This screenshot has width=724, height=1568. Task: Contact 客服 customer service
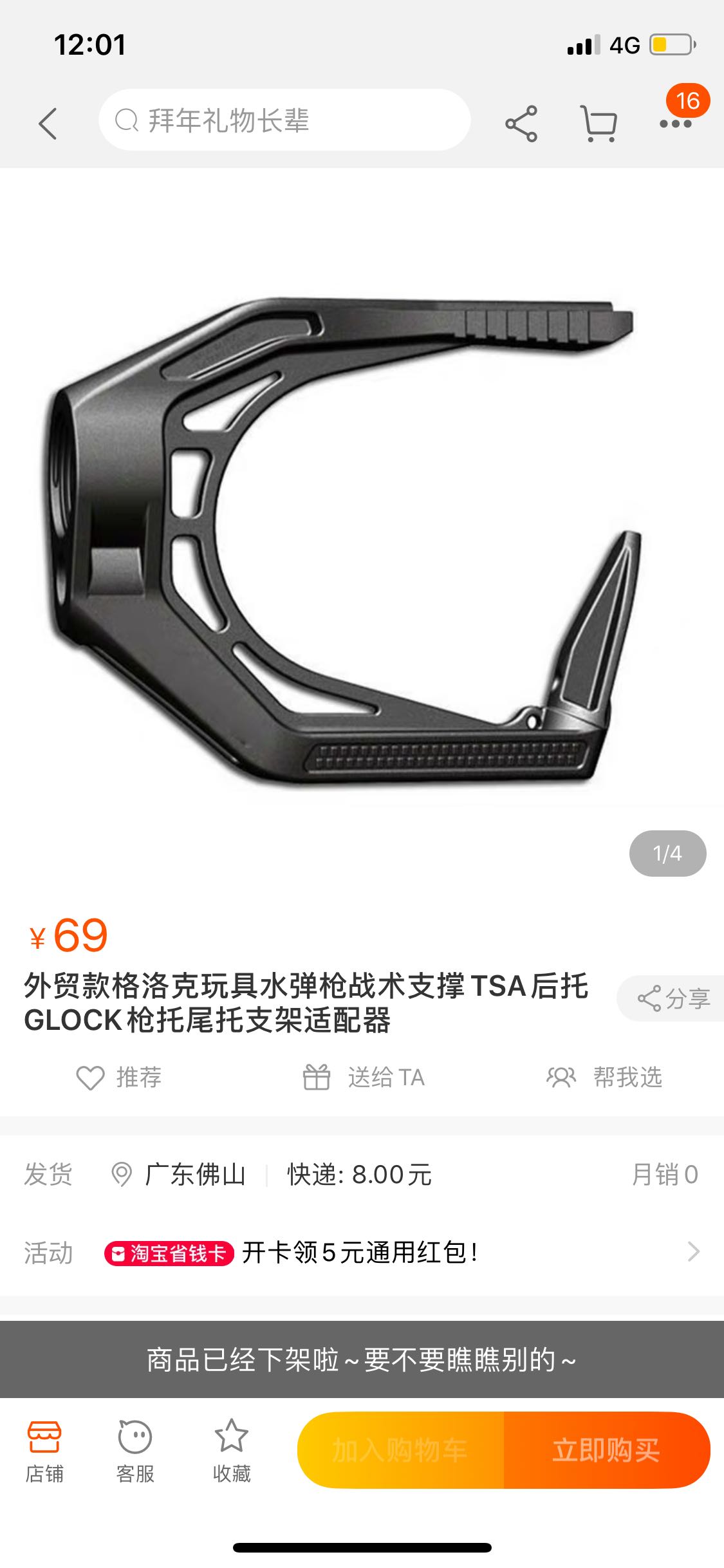point(135,1451)
